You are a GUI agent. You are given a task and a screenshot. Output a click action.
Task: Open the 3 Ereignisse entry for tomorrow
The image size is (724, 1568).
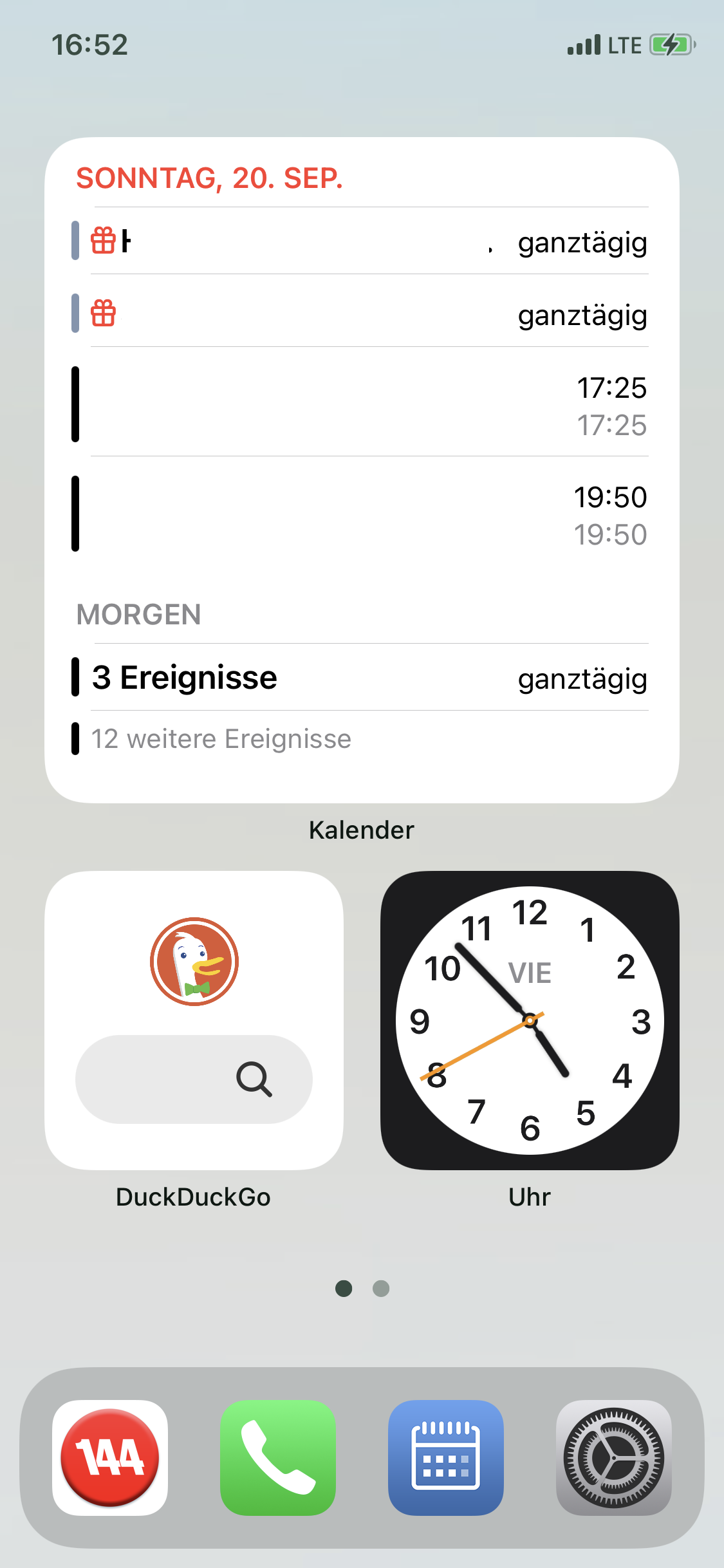click(360, 677)
